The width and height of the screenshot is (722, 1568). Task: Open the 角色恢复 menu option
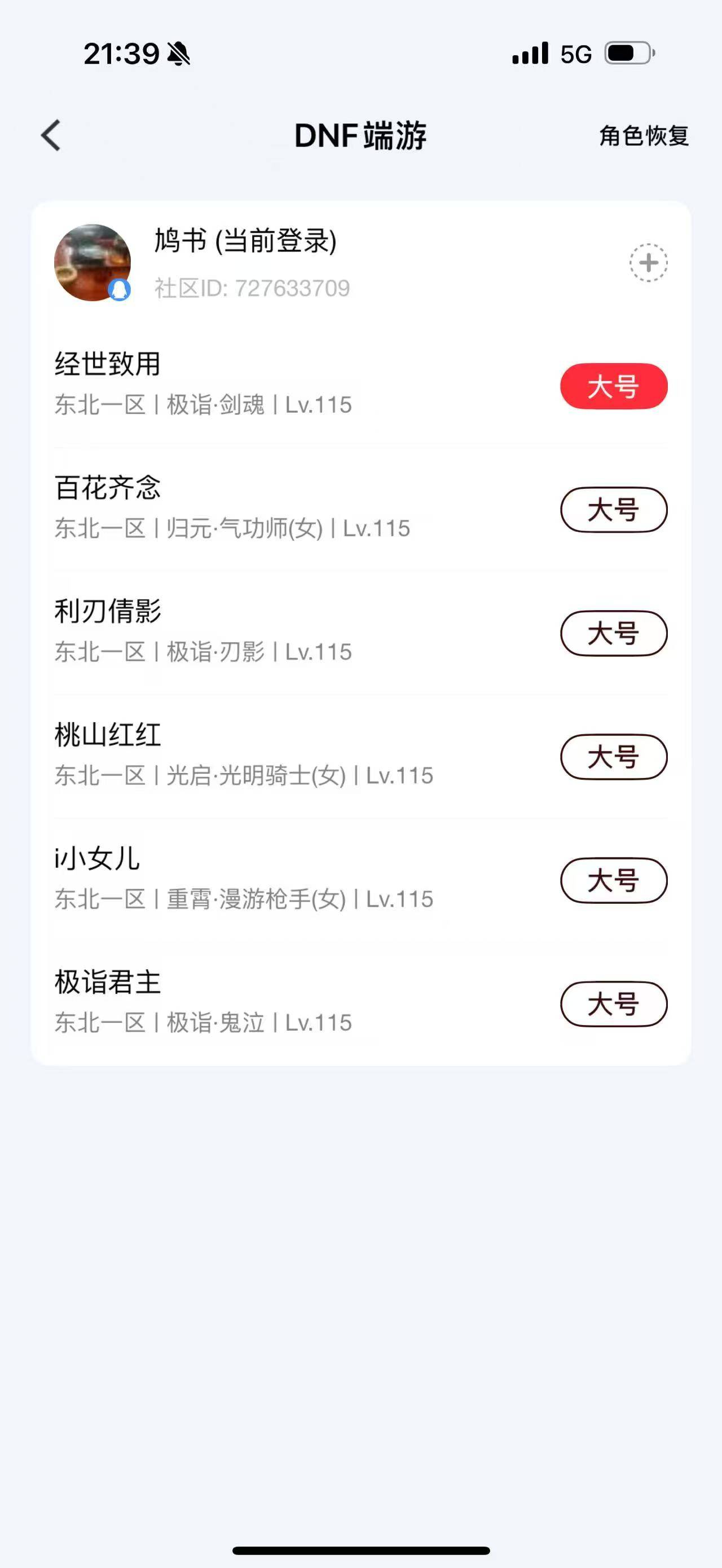point(643,136)
